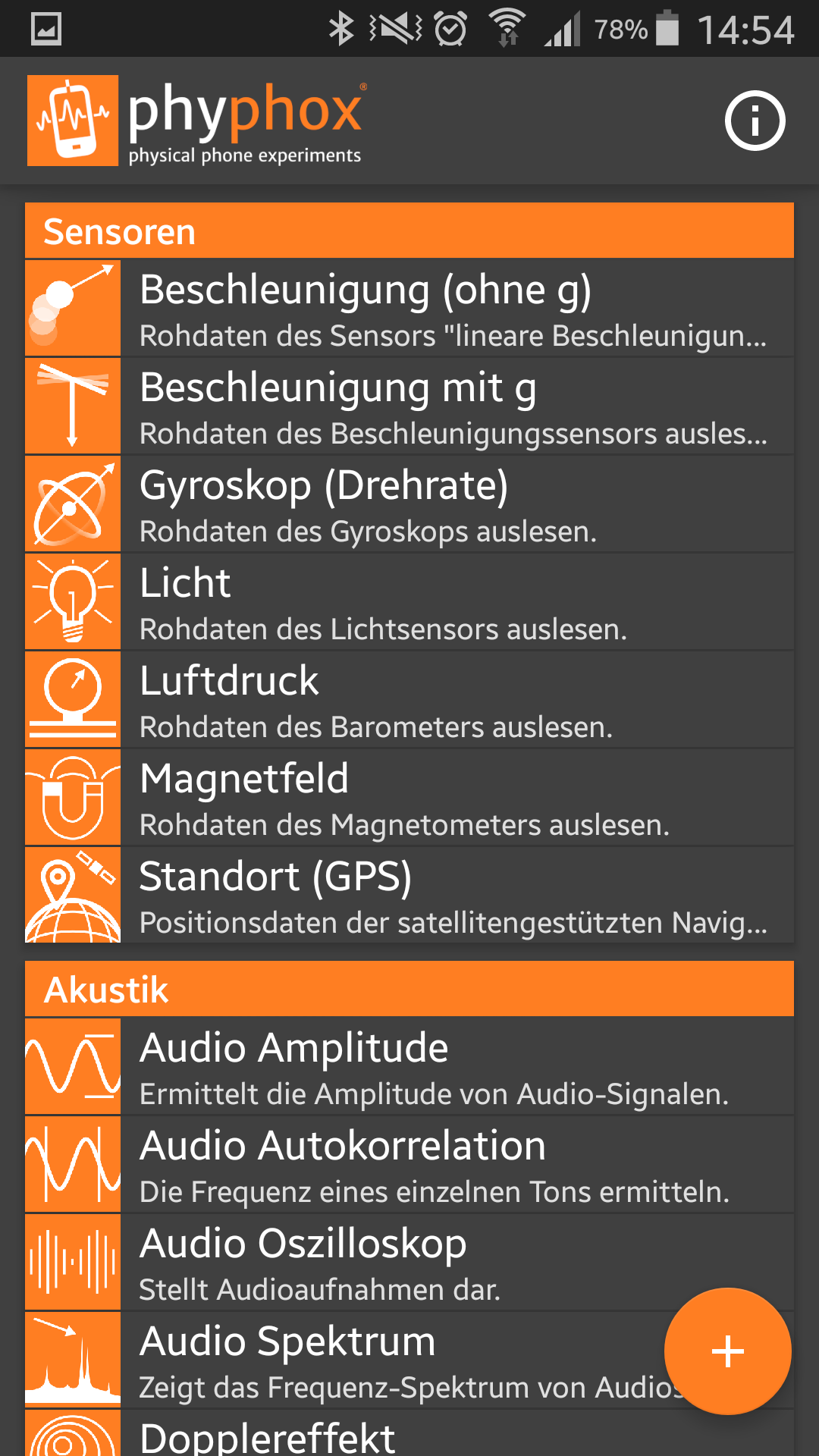The image size is (819, 1456).
Task: Tap the Audio Oszilloskop bars icon
Action: [73, 1262]
